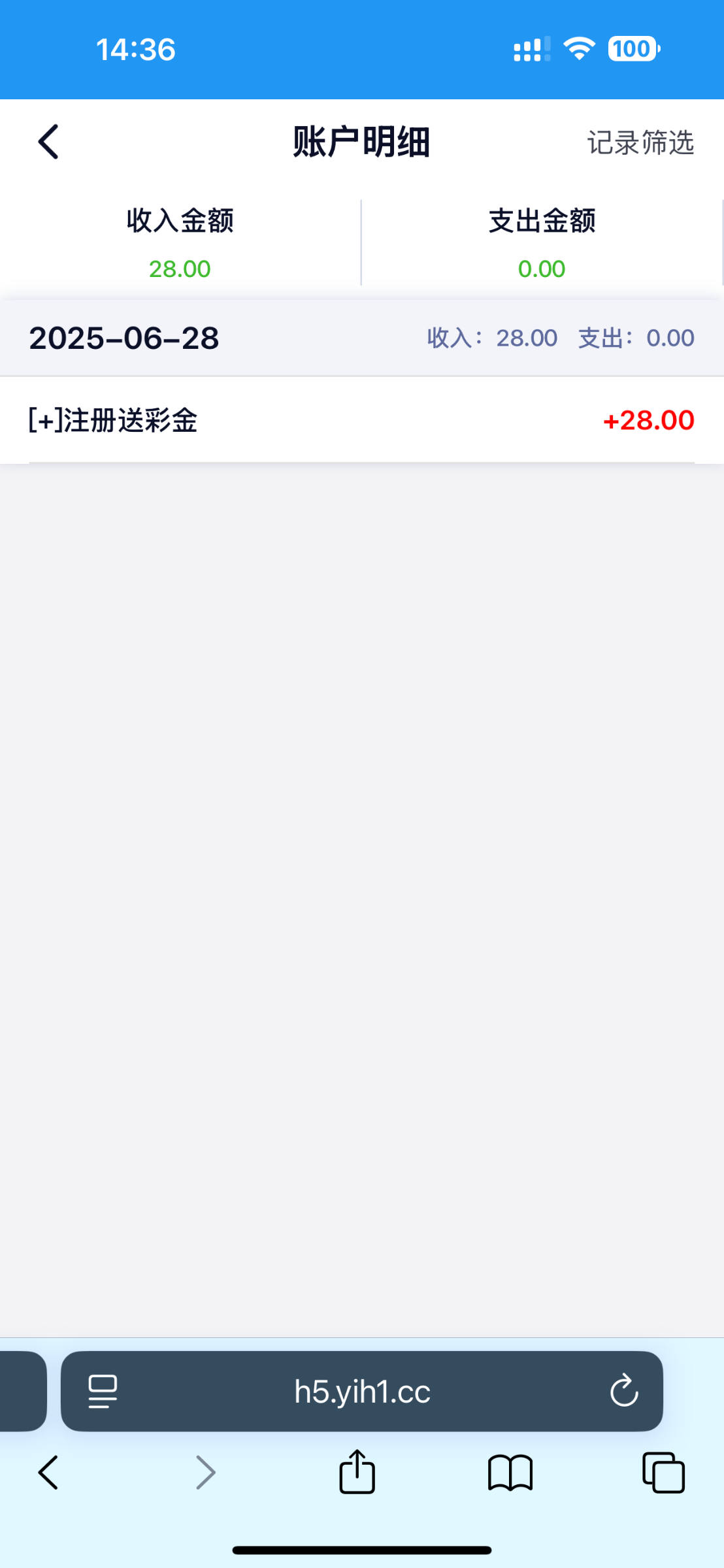
Task: Tap the browser toolbar's back arrow
Action: 48,1473
